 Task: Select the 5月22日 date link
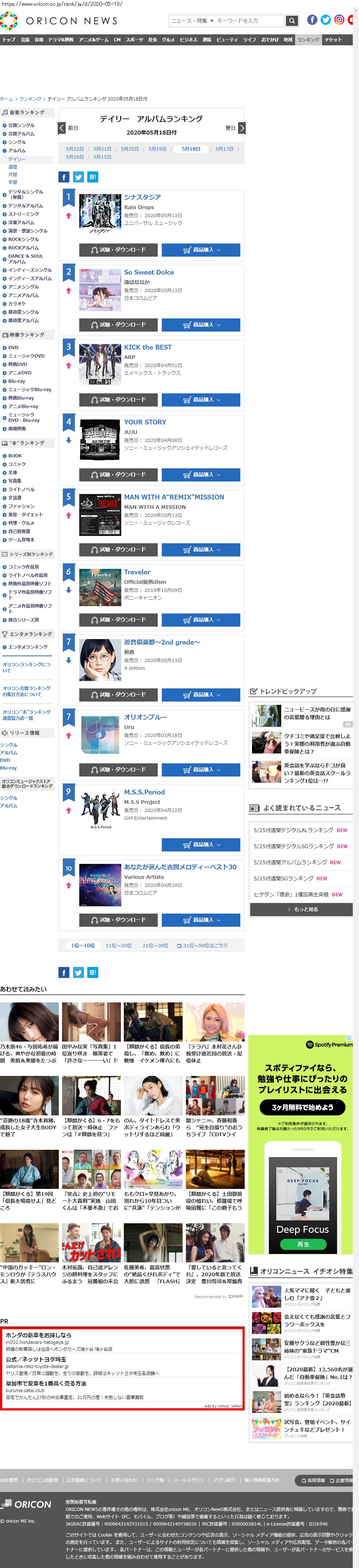74,149
